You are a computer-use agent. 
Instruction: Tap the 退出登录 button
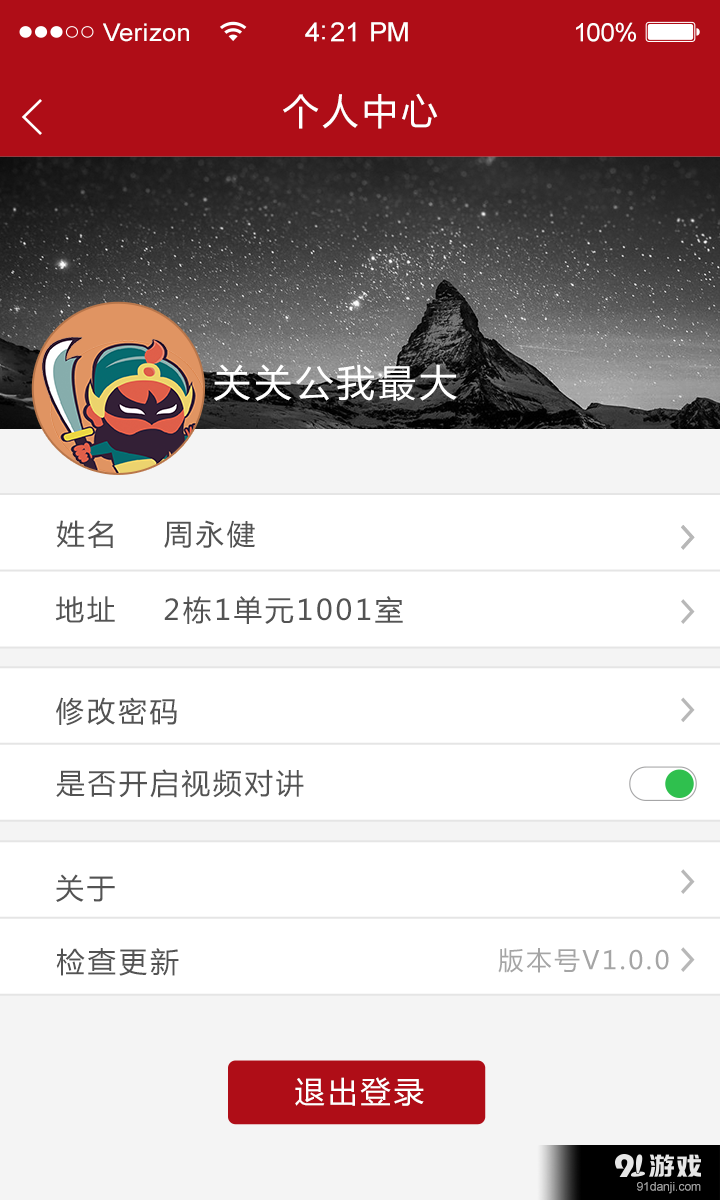coord(356,1092)
